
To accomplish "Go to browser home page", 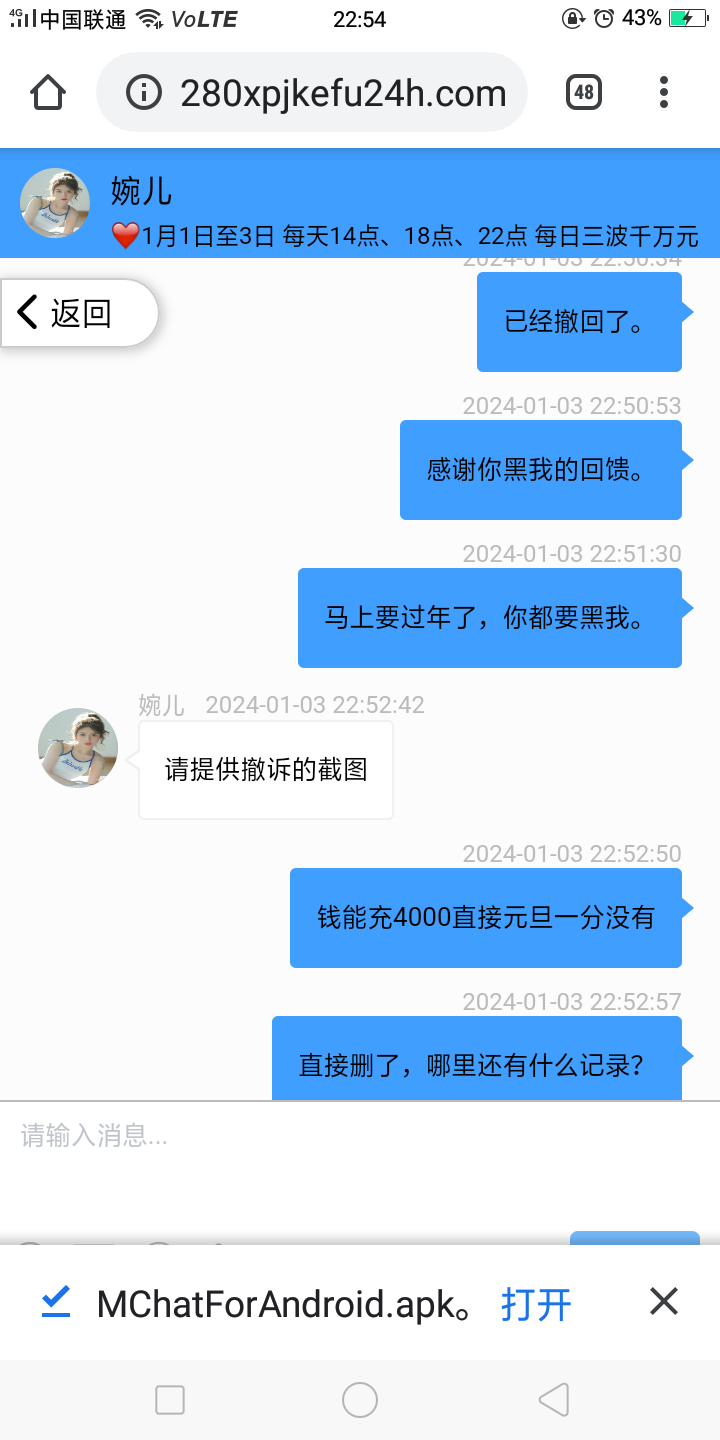I will (x=48, y=93).
